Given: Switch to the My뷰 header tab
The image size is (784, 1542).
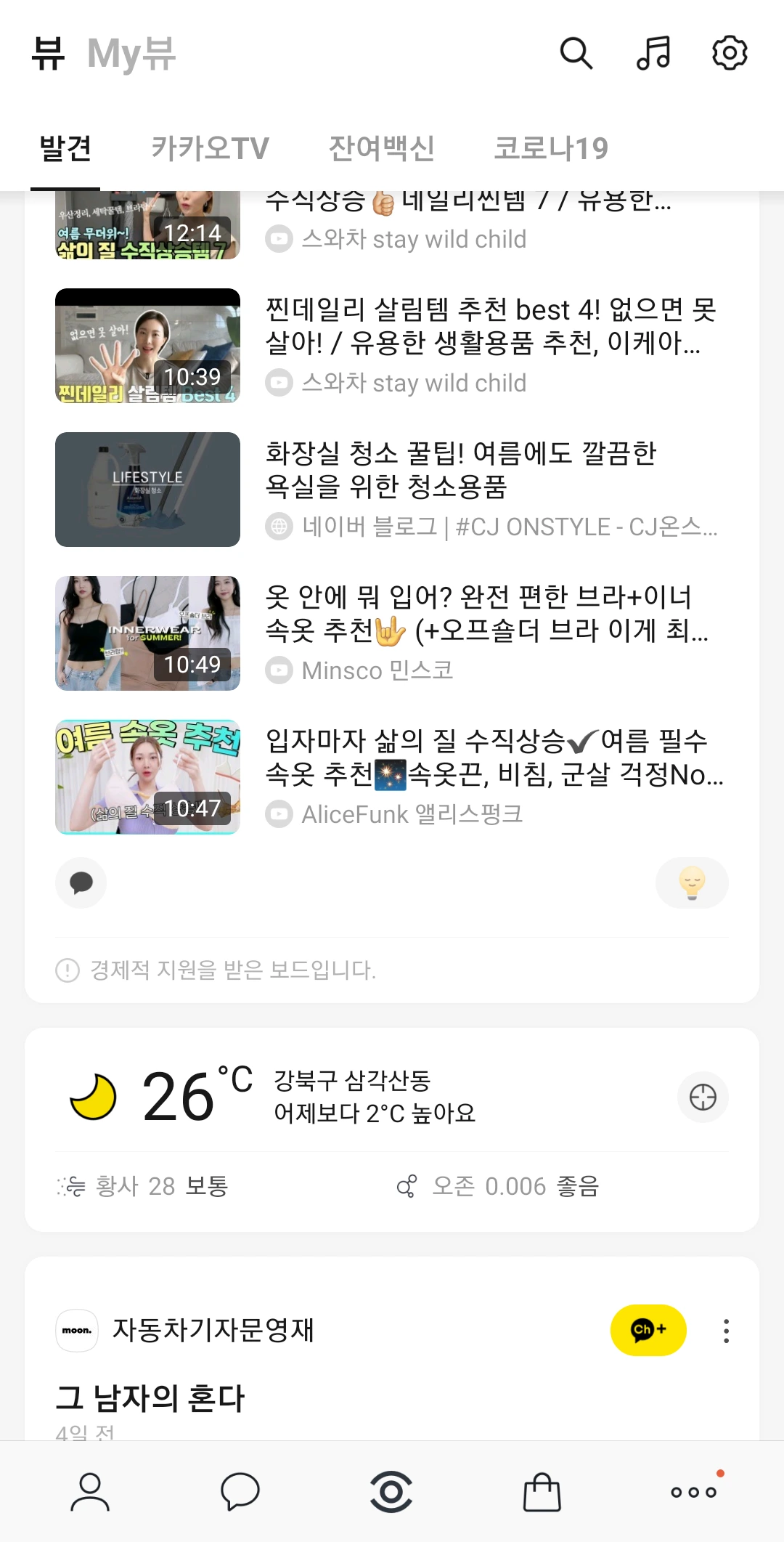Looking at the screenshot, I should [x=131, y=54].
